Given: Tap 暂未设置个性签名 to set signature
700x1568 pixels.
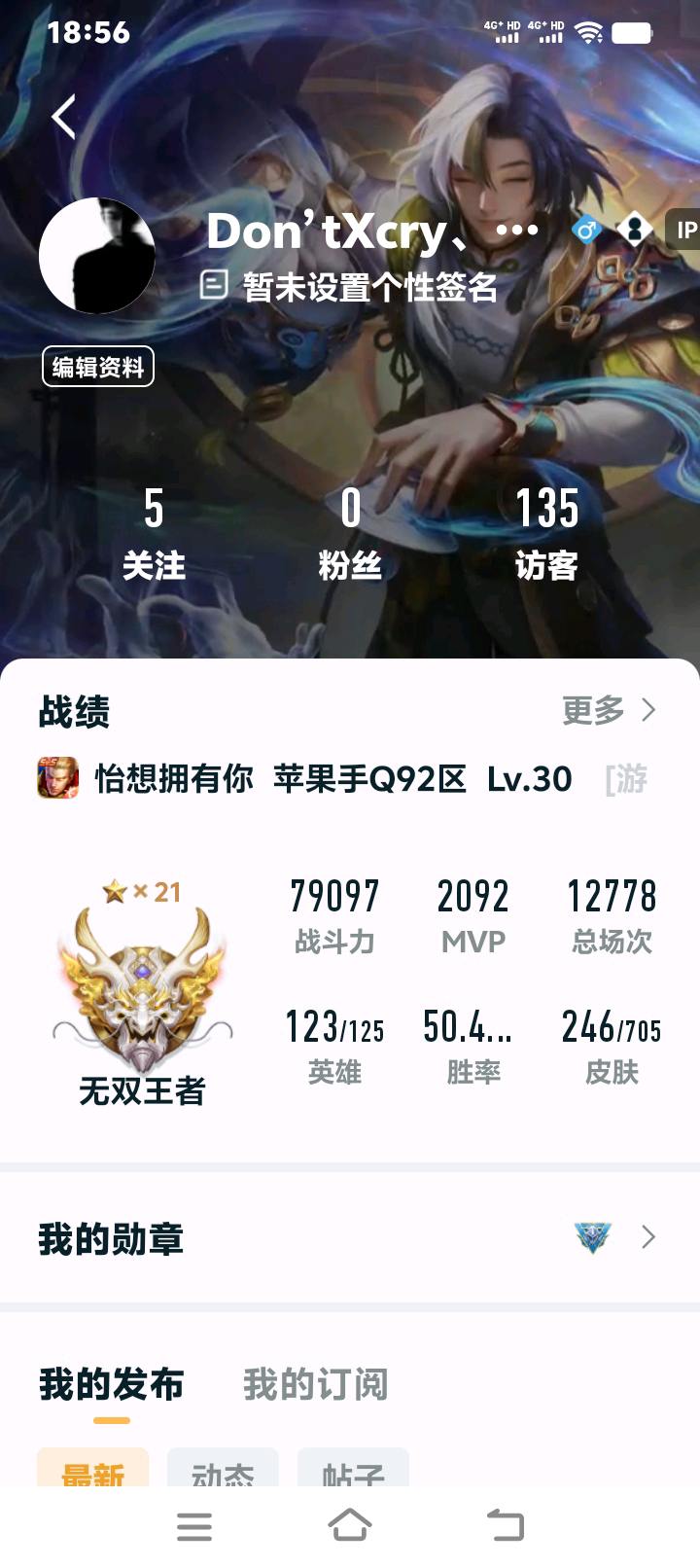Looking at the screenshot, I should point(368,287).
